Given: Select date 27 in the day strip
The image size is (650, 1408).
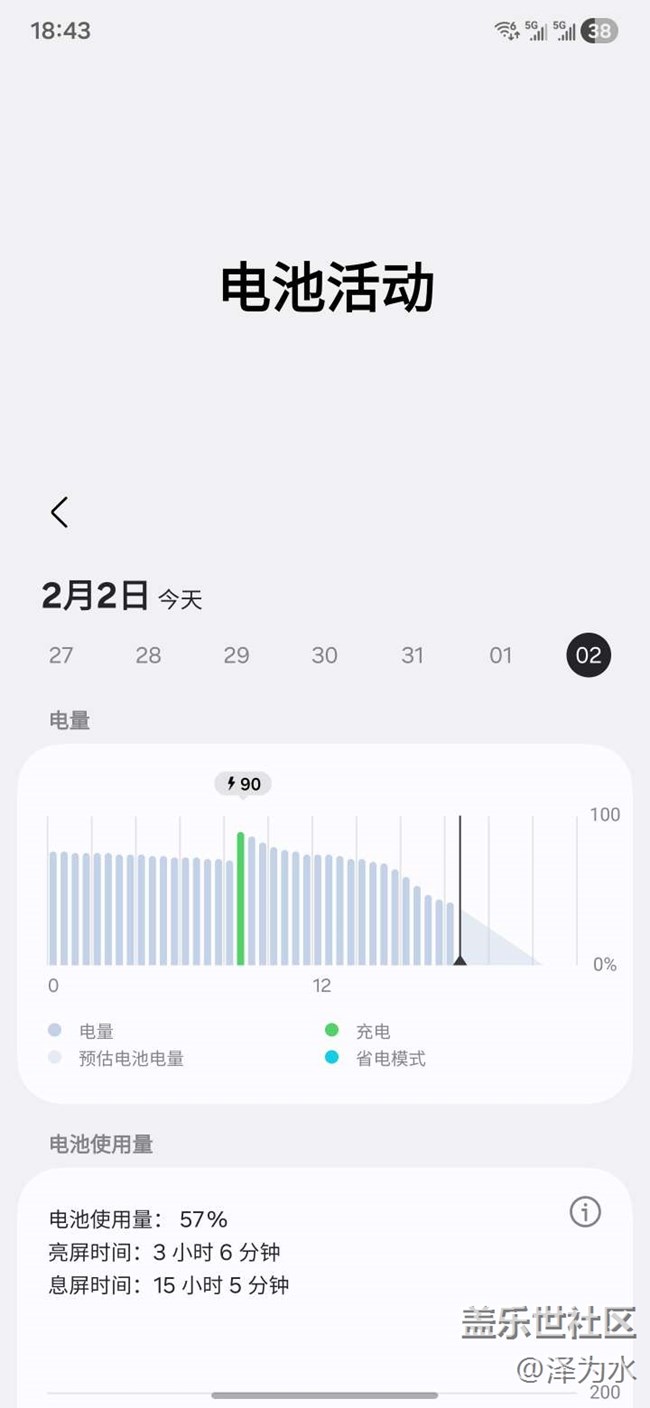Looking at the screenshot, I should [61, 655].
